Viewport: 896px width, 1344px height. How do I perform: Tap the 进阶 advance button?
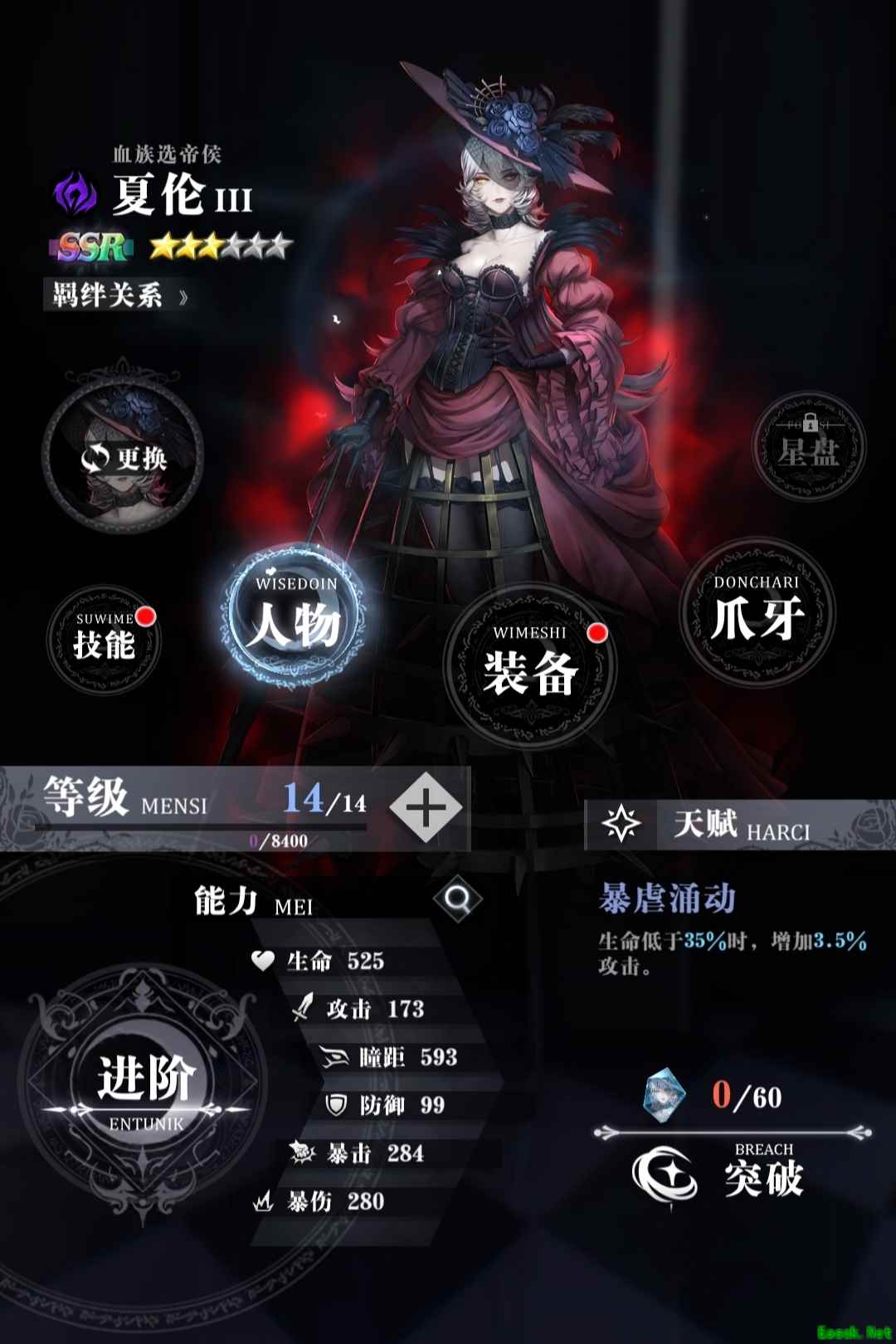tap(146, 1083)
